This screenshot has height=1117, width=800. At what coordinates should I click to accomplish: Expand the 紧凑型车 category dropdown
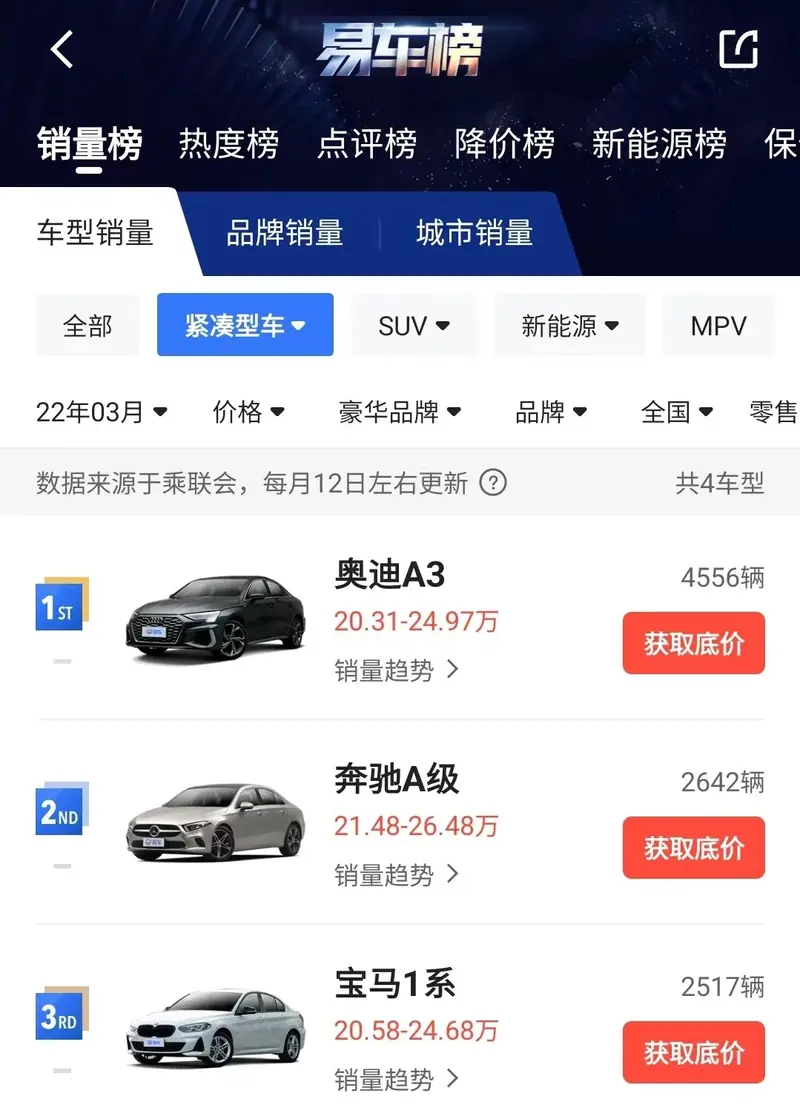pos(245,325)
